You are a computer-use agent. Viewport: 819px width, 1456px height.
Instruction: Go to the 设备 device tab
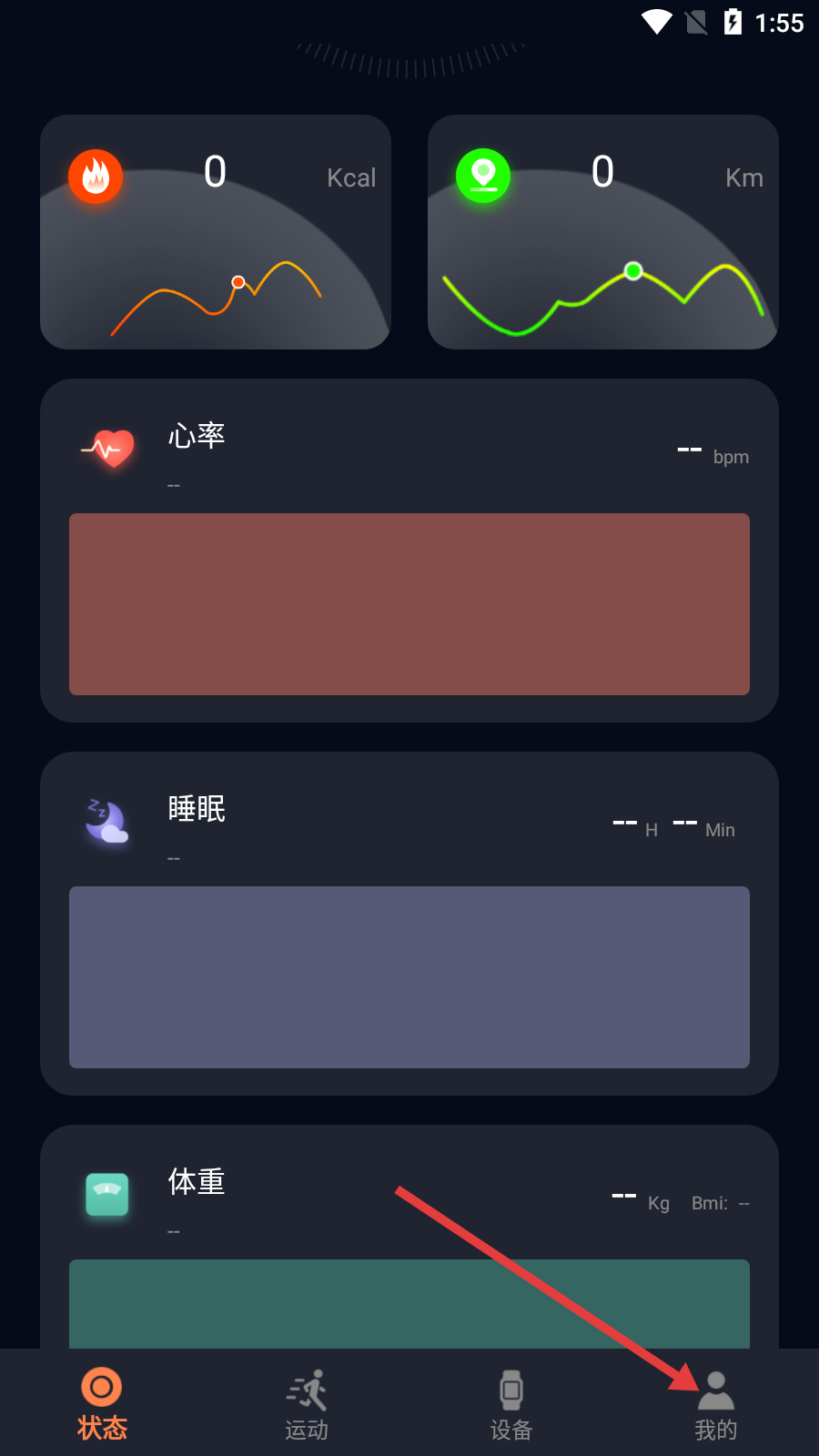[x=511, y=1403]
